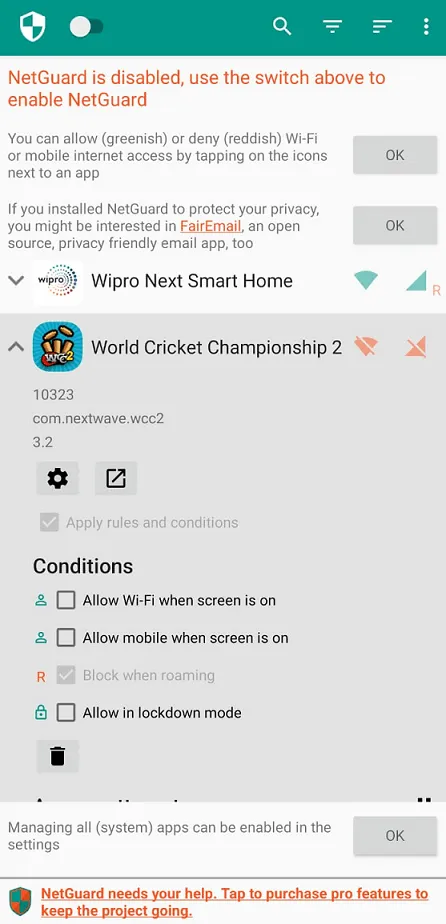Launch the app with the open-external icon
The image size is (446, 924).
[116, 478]
